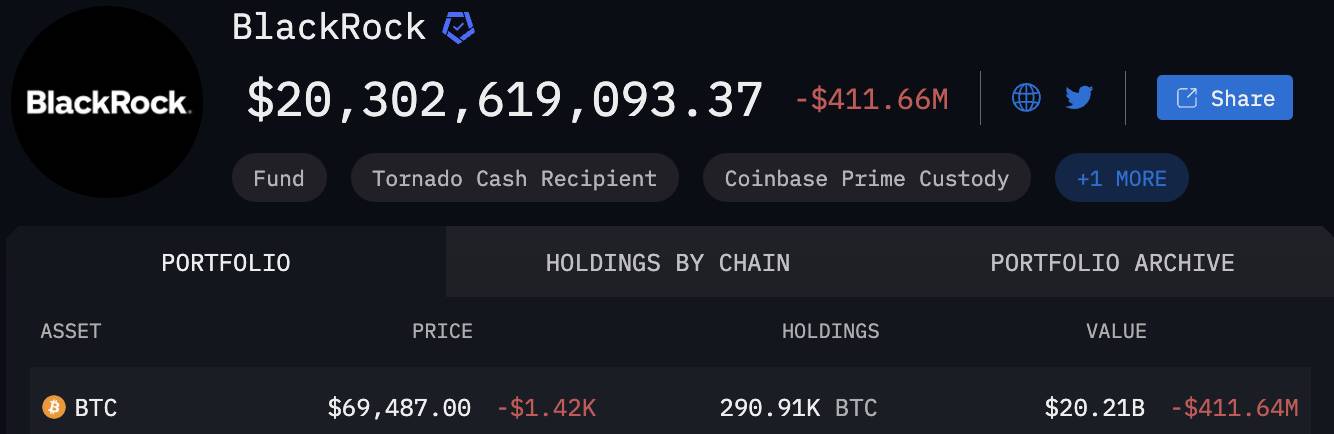Select the Coinbase Prime Custody tag

(866, 179)
